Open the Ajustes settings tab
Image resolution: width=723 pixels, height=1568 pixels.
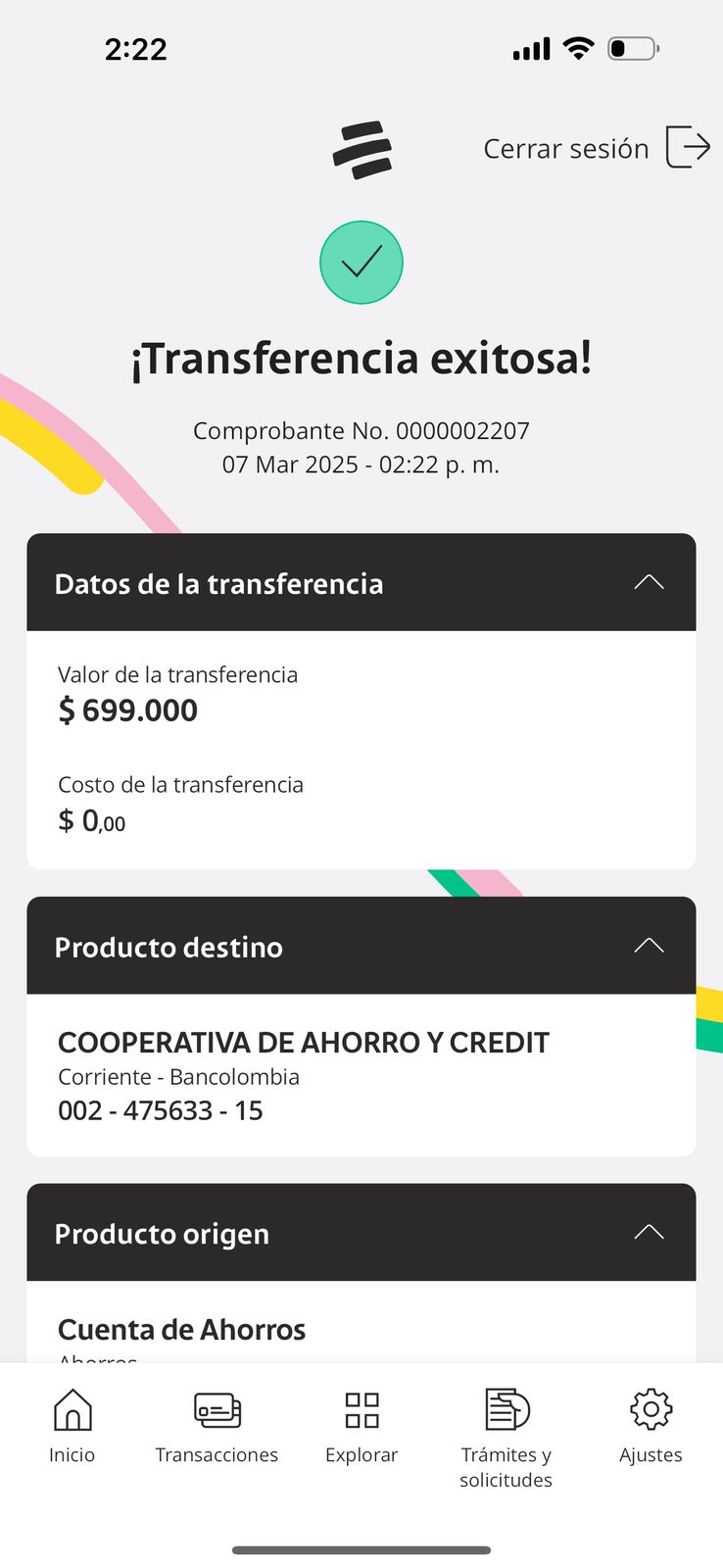tap(651, 1426)
